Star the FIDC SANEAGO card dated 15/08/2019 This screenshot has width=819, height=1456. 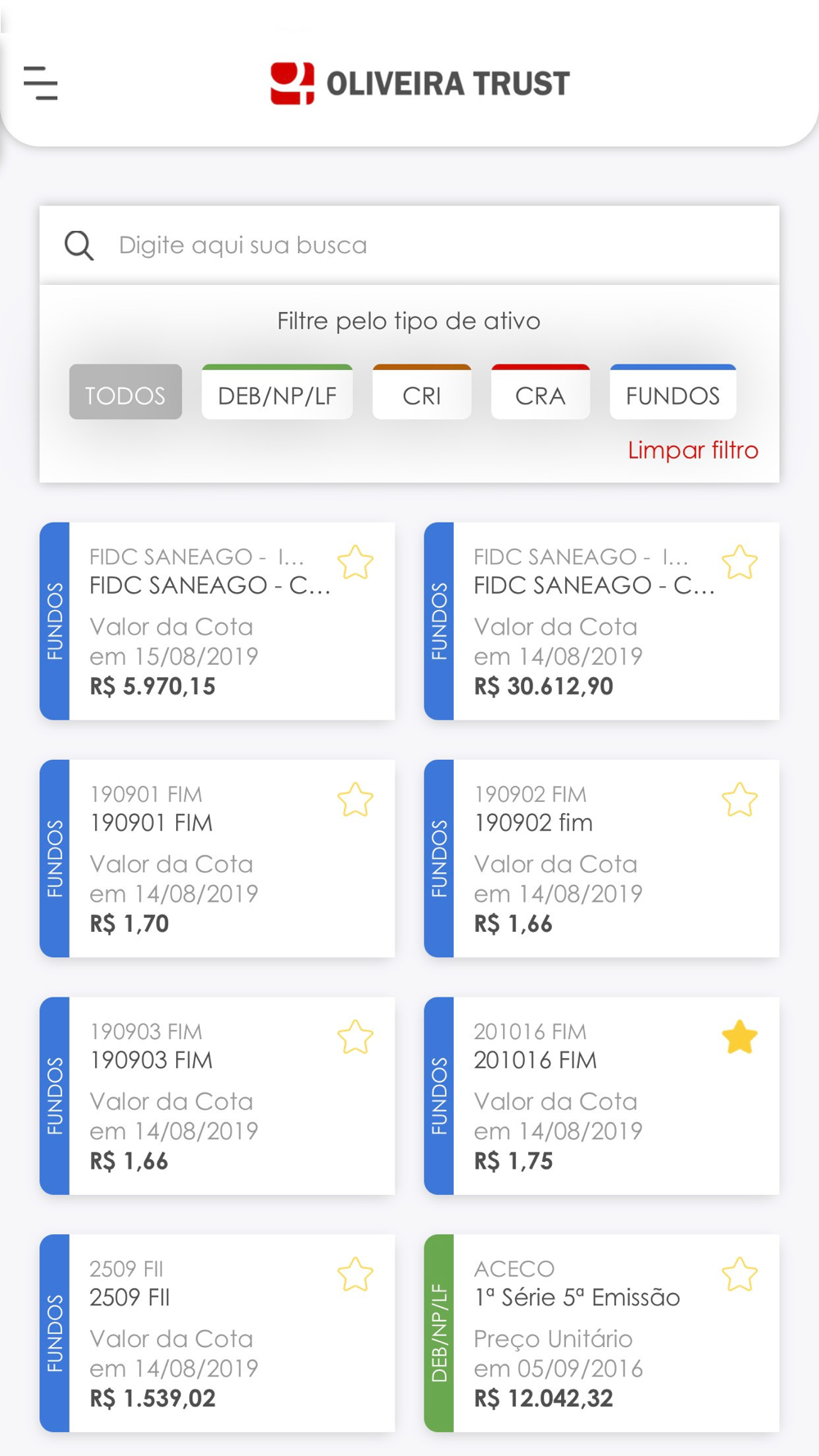(x=355, y=563)
